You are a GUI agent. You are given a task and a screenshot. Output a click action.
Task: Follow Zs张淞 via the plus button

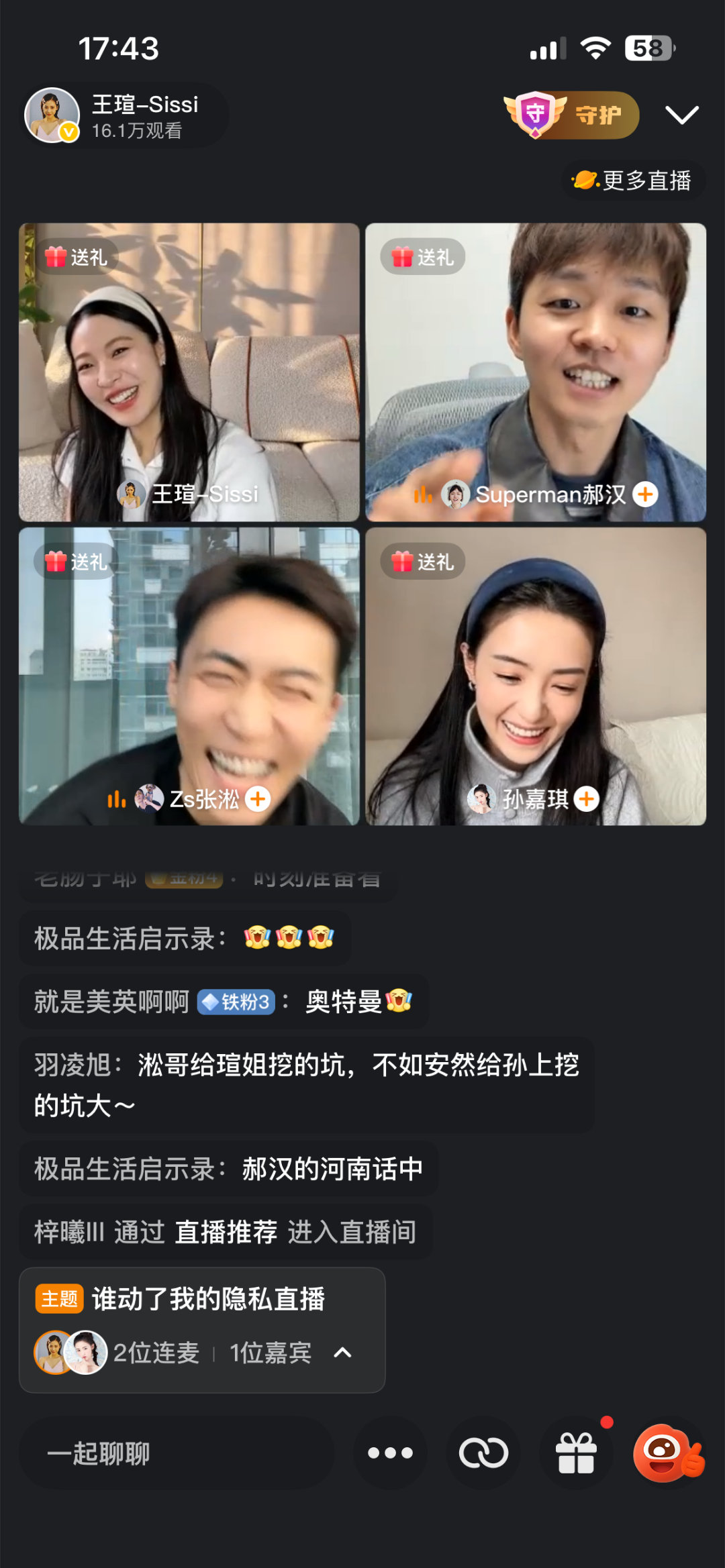pos(257,798)
